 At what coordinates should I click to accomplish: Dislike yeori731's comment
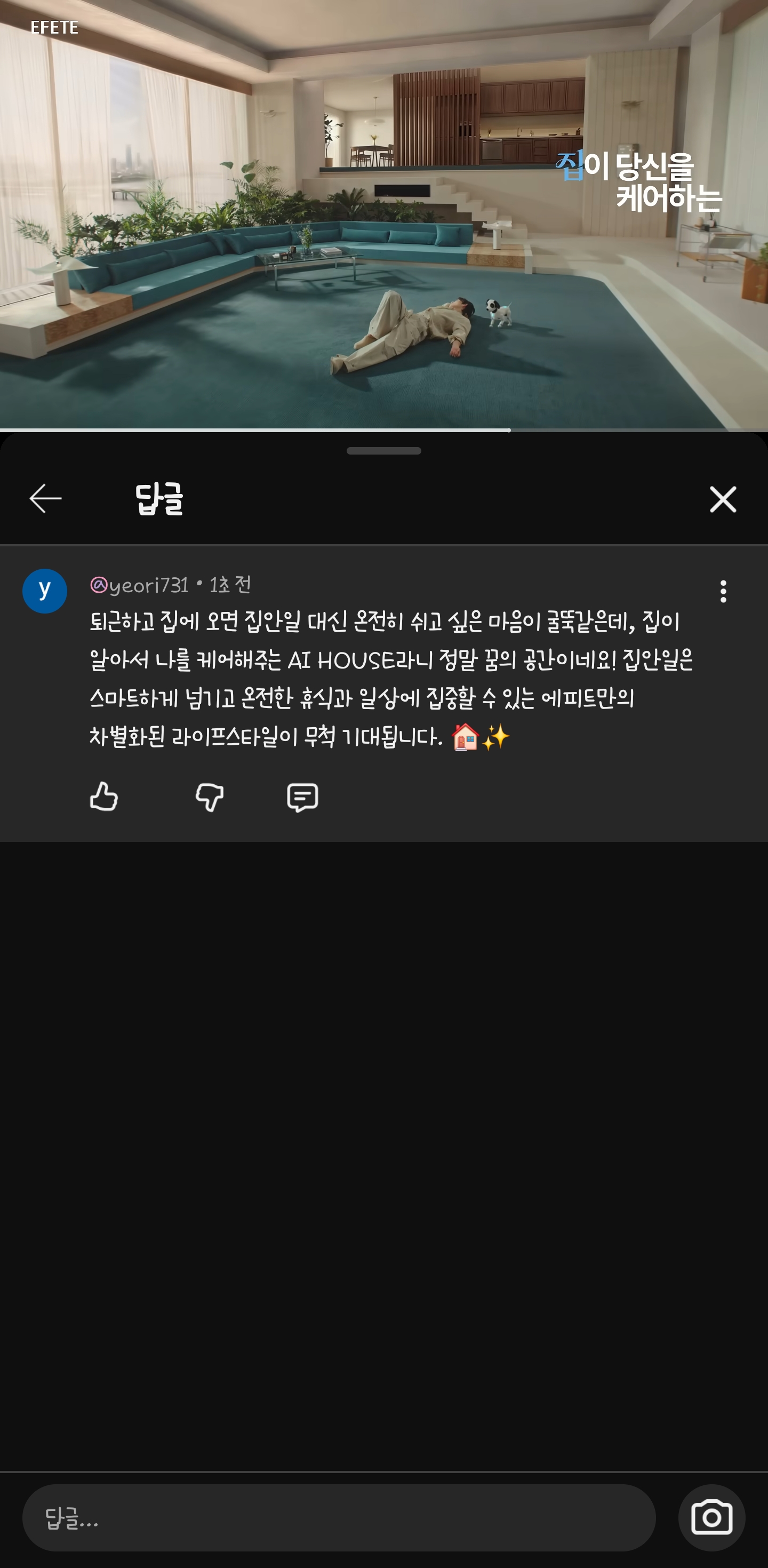210,797
